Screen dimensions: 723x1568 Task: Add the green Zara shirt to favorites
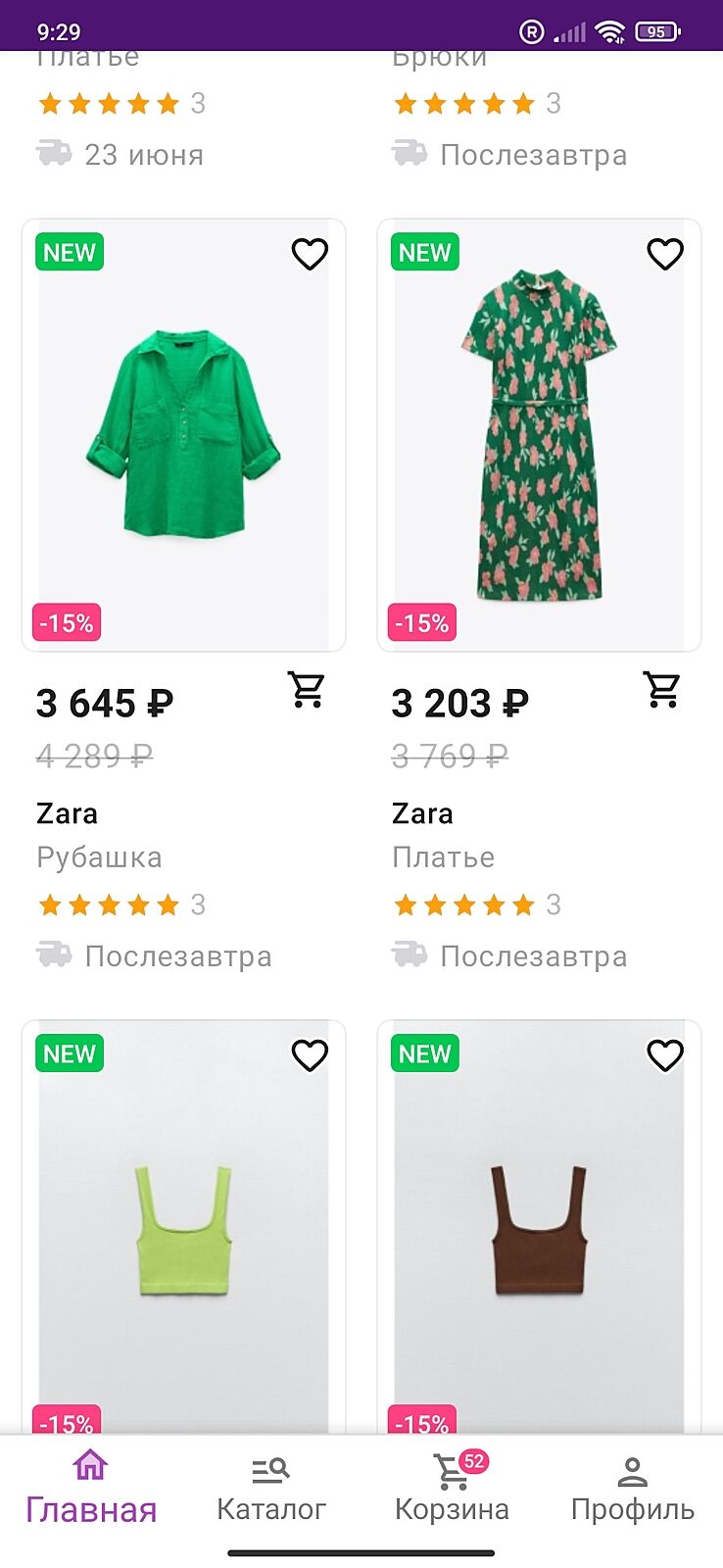coord(310,254)
